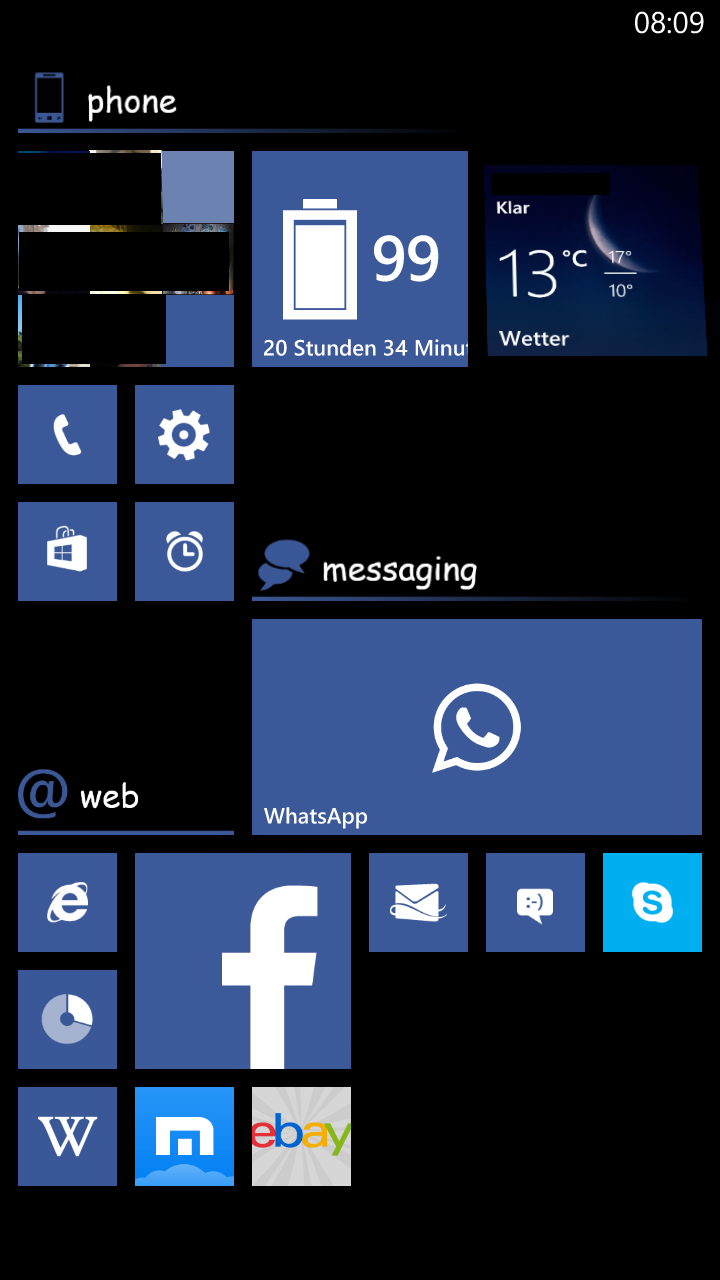Viewport: 720px width, 1280px height.
Task: Open the Wikipedia tile
Action: (x=67, y=1136)
